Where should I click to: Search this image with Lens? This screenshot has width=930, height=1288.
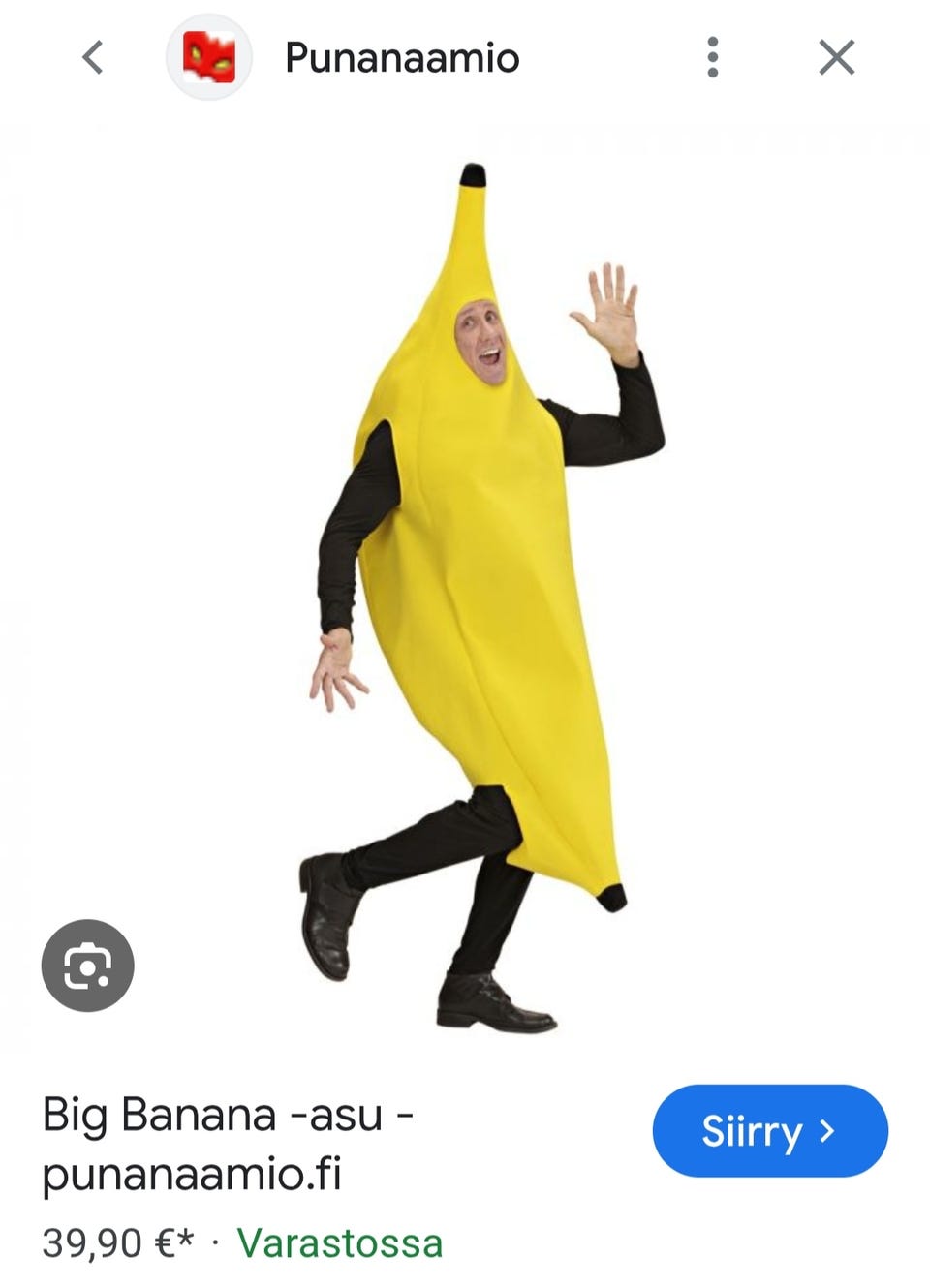[x=88, y=966]
